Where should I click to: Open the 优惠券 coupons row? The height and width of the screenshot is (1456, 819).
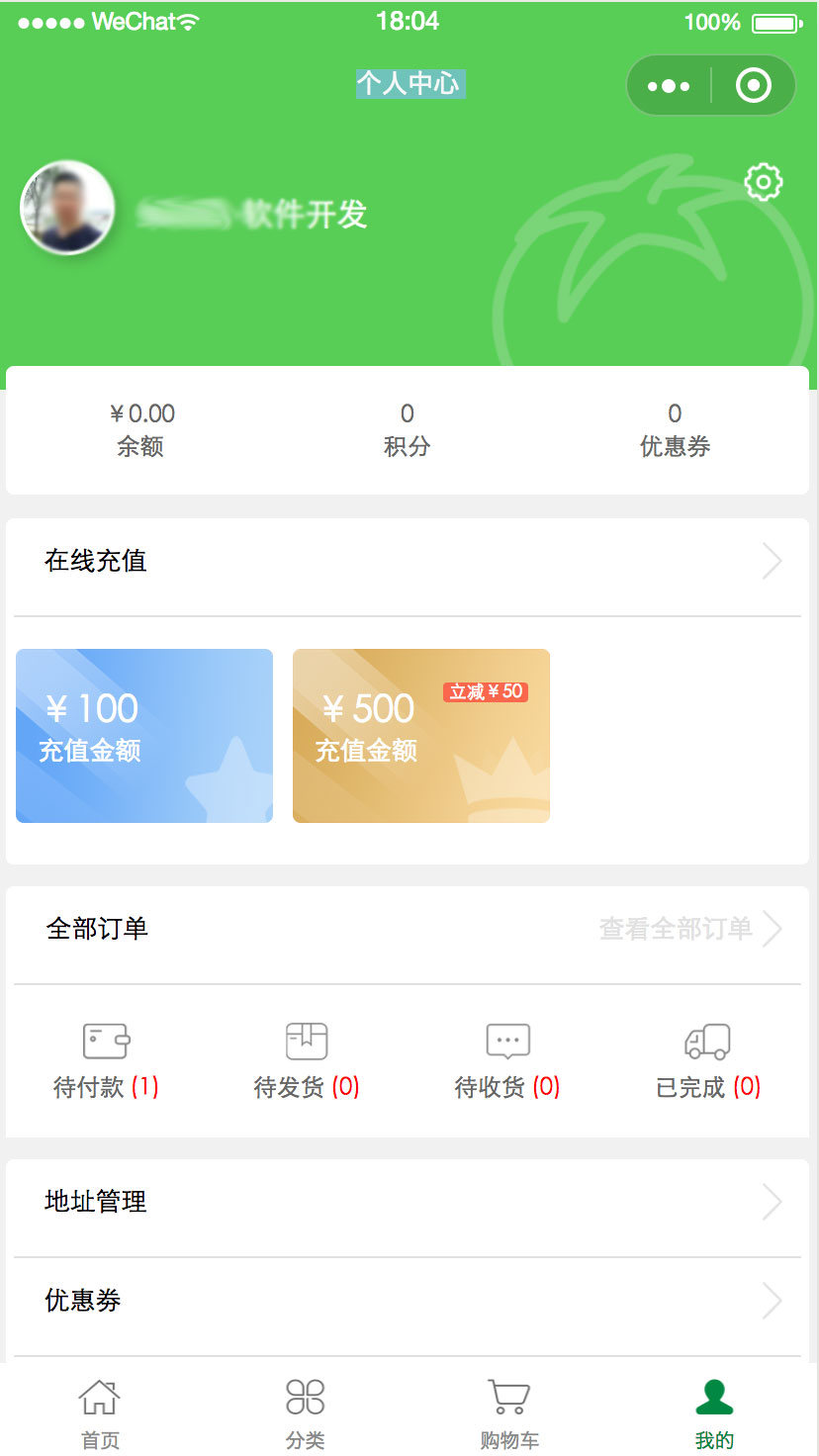click(408, 1301)
